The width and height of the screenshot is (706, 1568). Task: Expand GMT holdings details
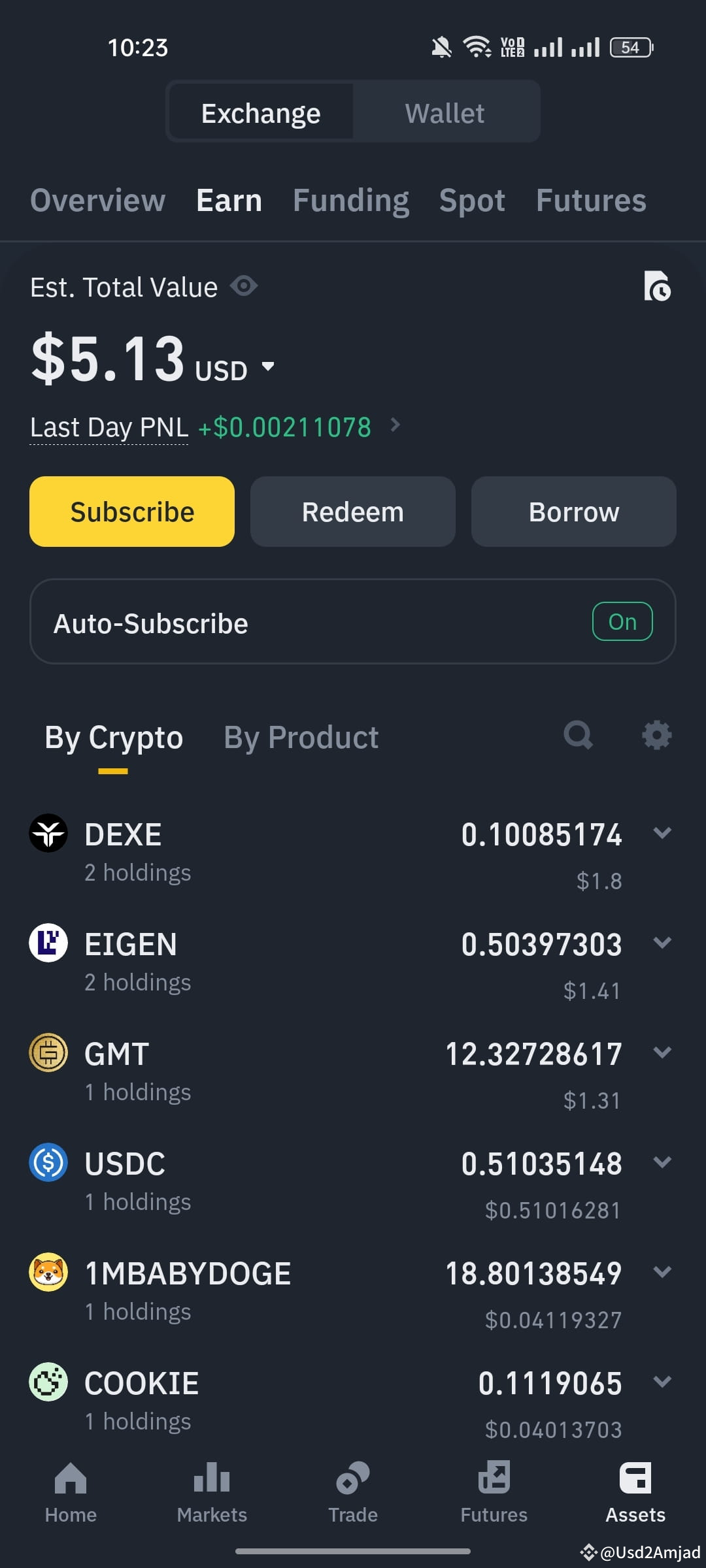tap(662, 1052)
